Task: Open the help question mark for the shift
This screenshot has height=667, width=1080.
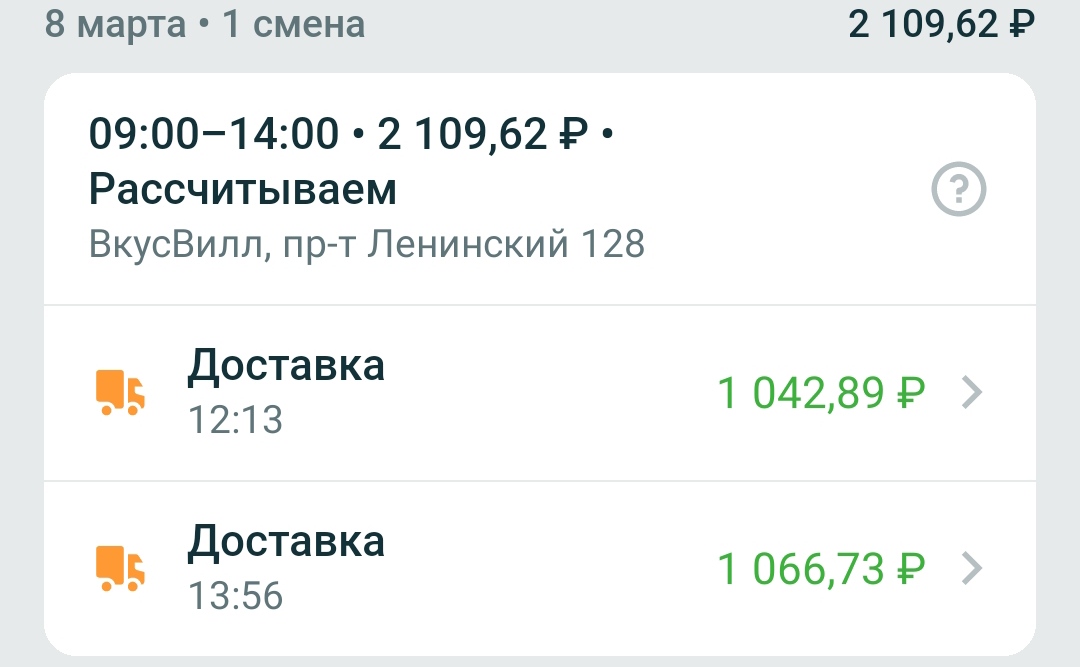Action: pos(959,190)
